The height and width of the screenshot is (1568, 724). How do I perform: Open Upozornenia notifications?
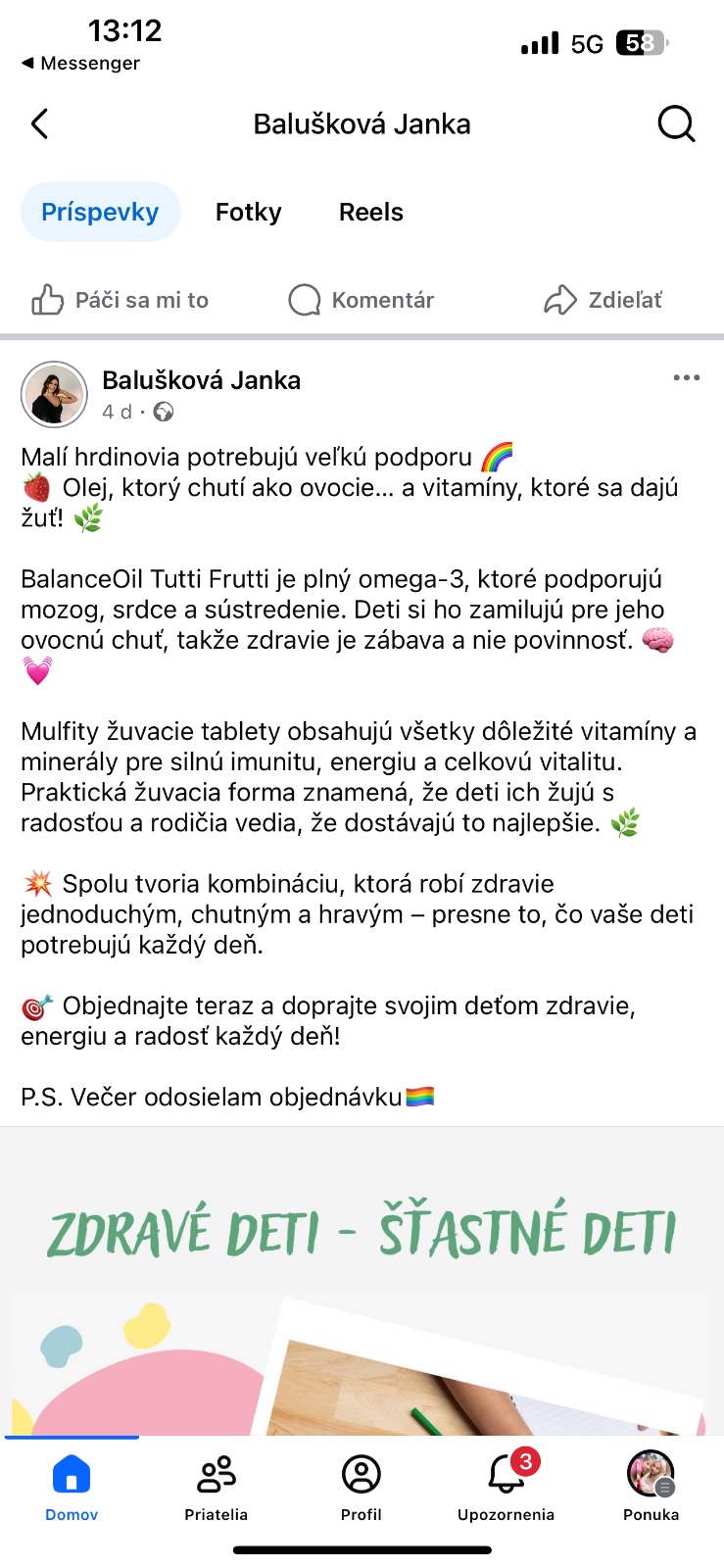pos(507,1487)
